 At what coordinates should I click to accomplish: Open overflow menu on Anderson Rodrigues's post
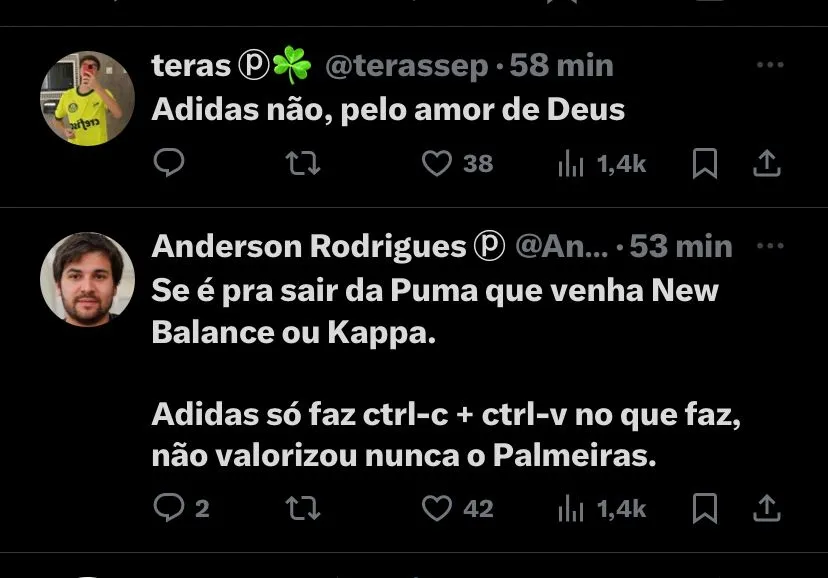pyautogui.click(x=770, y=245)
